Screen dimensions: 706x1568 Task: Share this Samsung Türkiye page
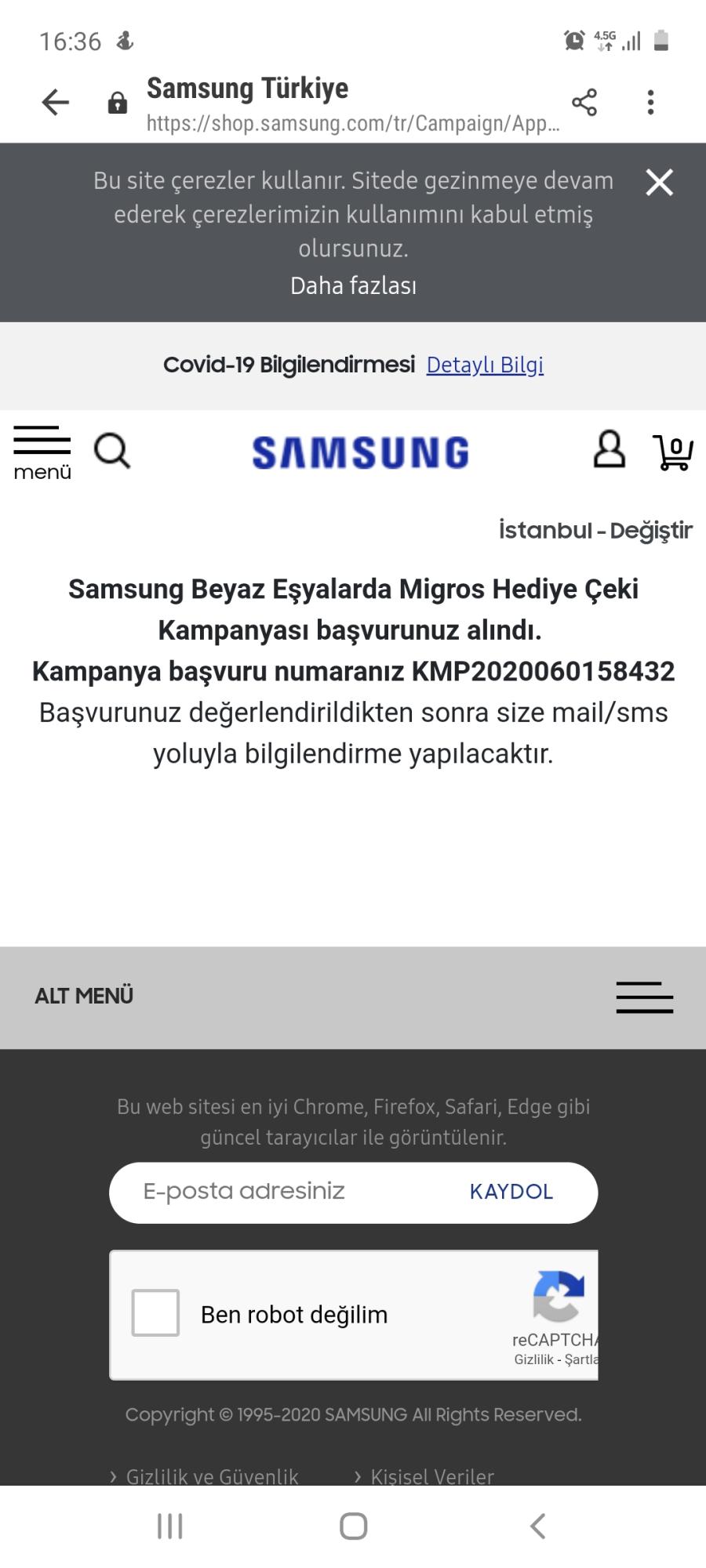(x=584, y=103)
